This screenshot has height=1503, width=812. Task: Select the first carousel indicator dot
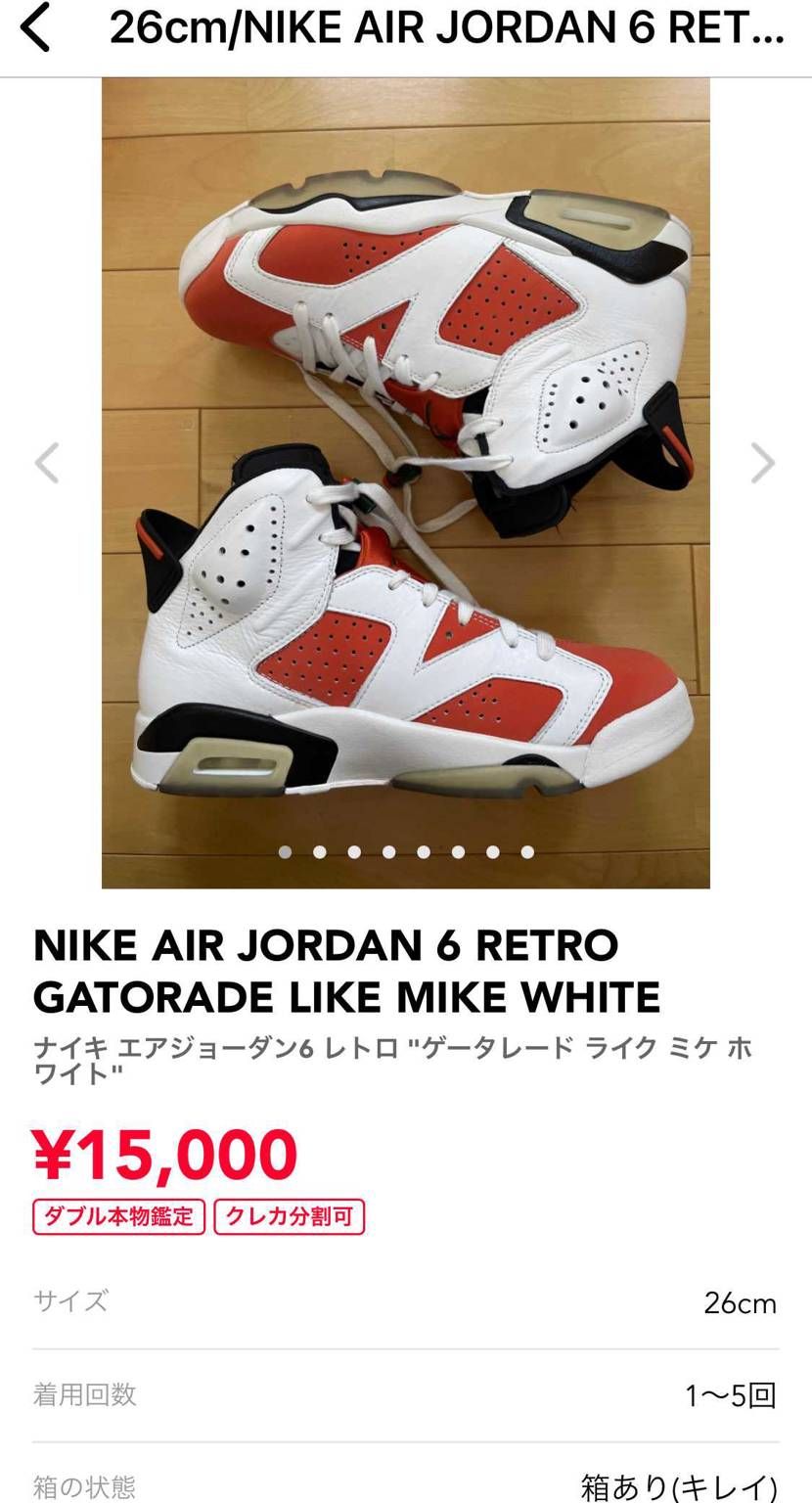tap(285, 852)
